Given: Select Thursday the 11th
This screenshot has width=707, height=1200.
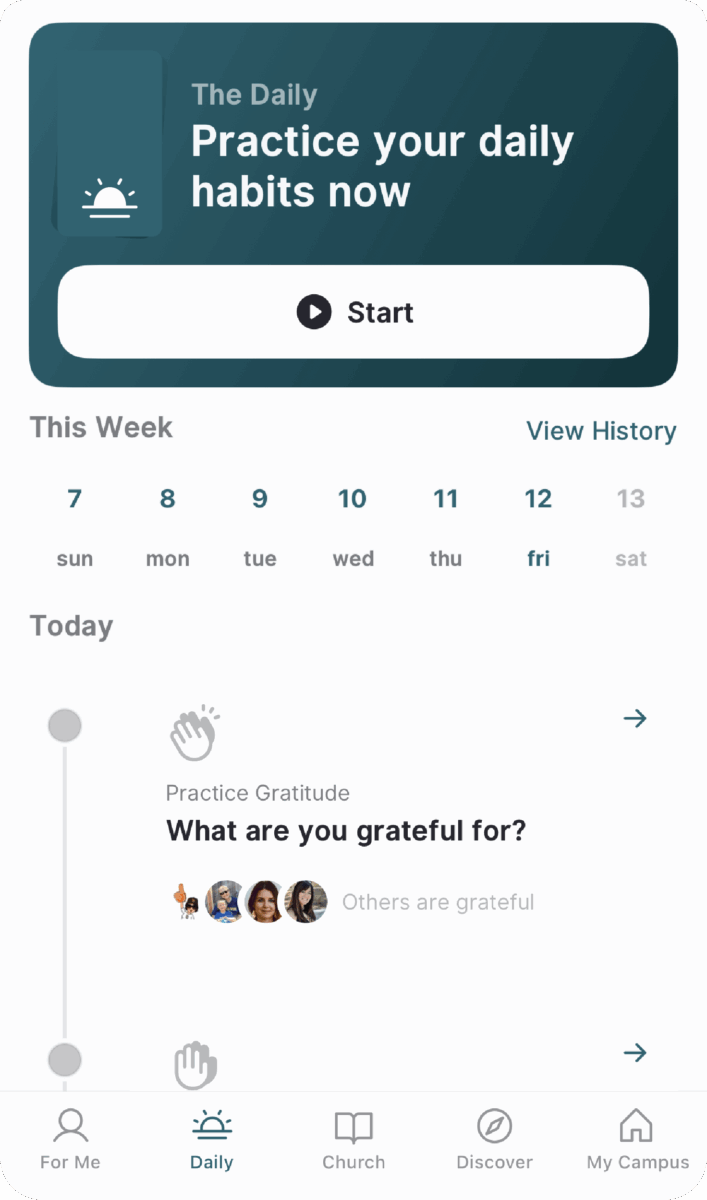Looking at the screenshot, I should tap(445, 526).
